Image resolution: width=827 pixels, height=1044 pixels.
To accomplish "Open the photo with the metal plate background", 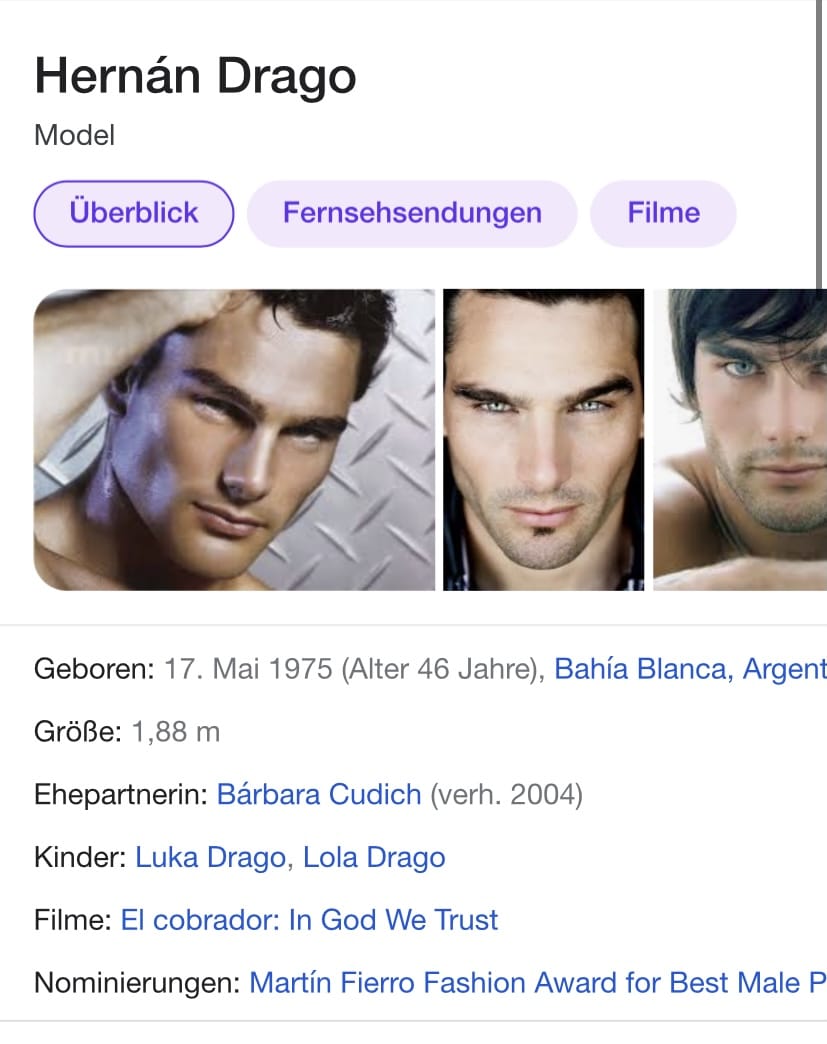I will tap(235, 440).
